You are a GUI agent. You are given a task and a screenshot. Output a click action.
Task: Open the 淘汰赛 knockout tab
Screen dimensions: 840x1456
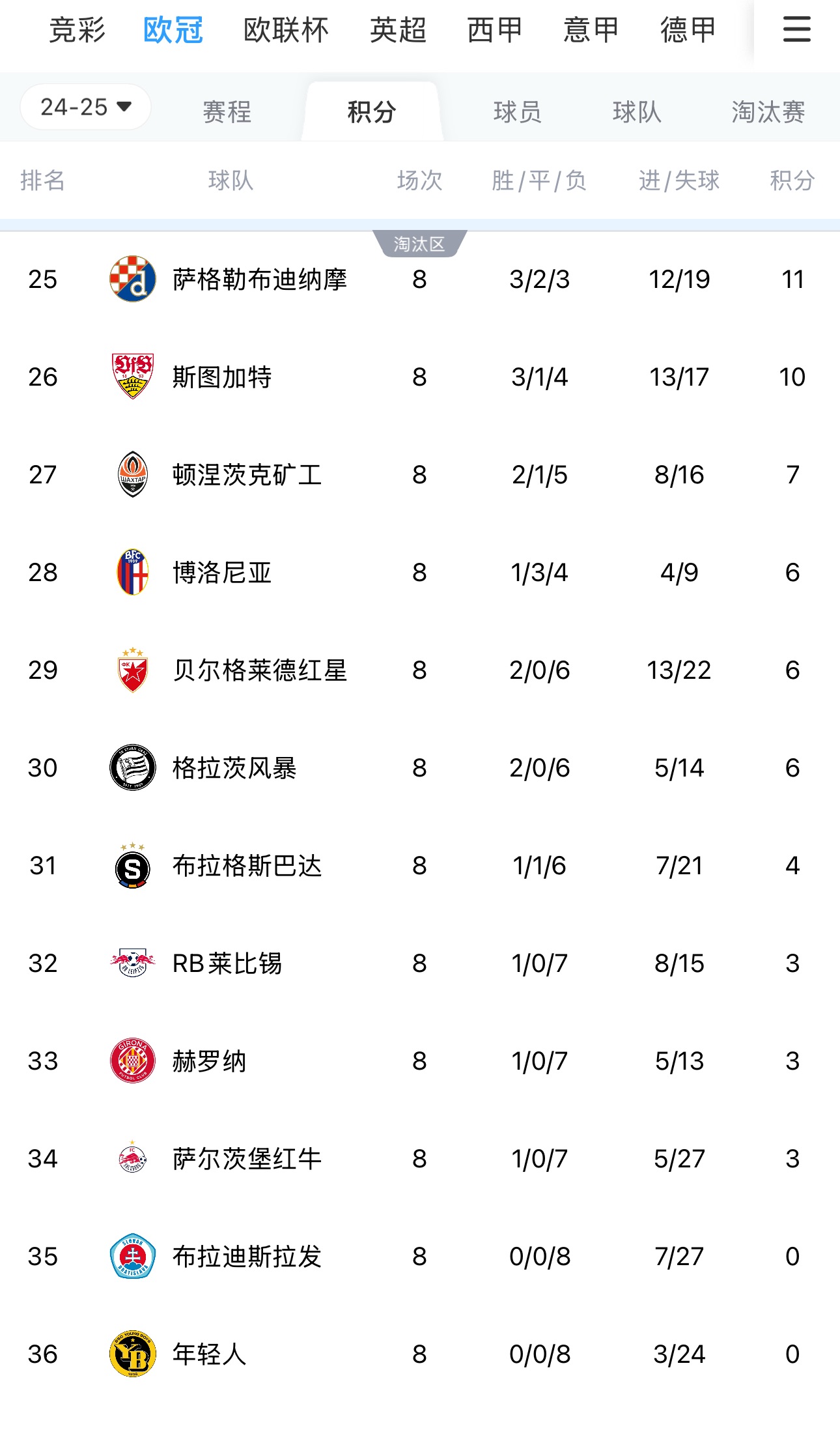pos(768,112)
